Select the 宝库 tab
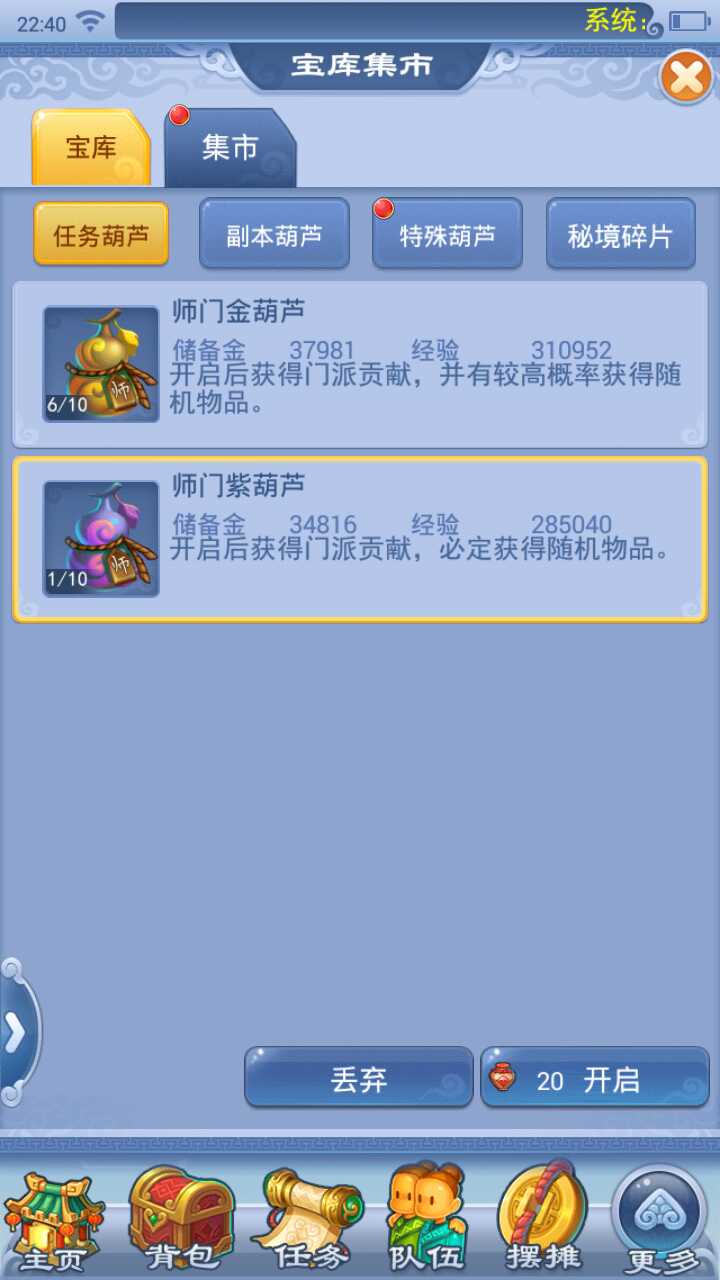 [x=91, y=148]
